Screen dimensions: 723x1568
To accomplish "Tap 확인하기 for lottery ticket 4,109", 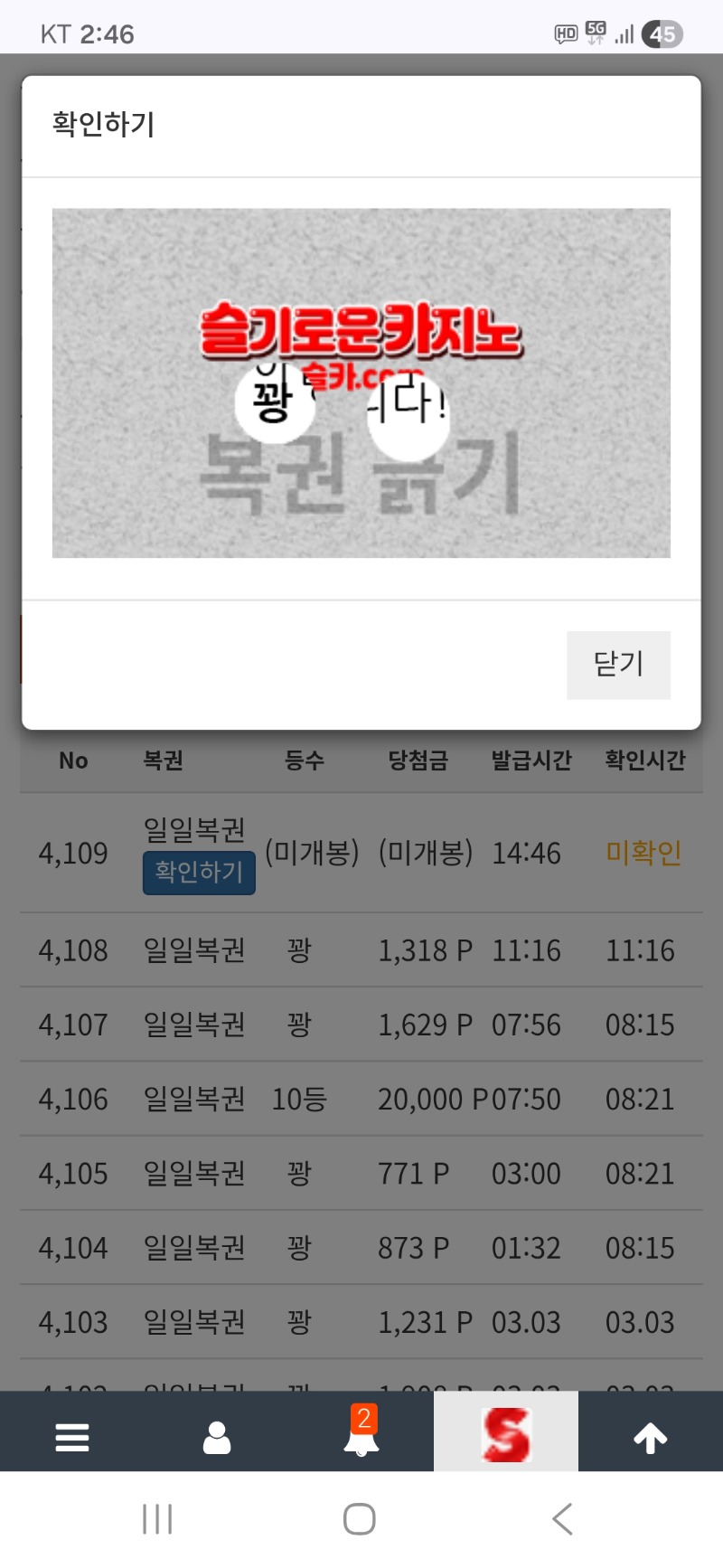I will (199, 873).
